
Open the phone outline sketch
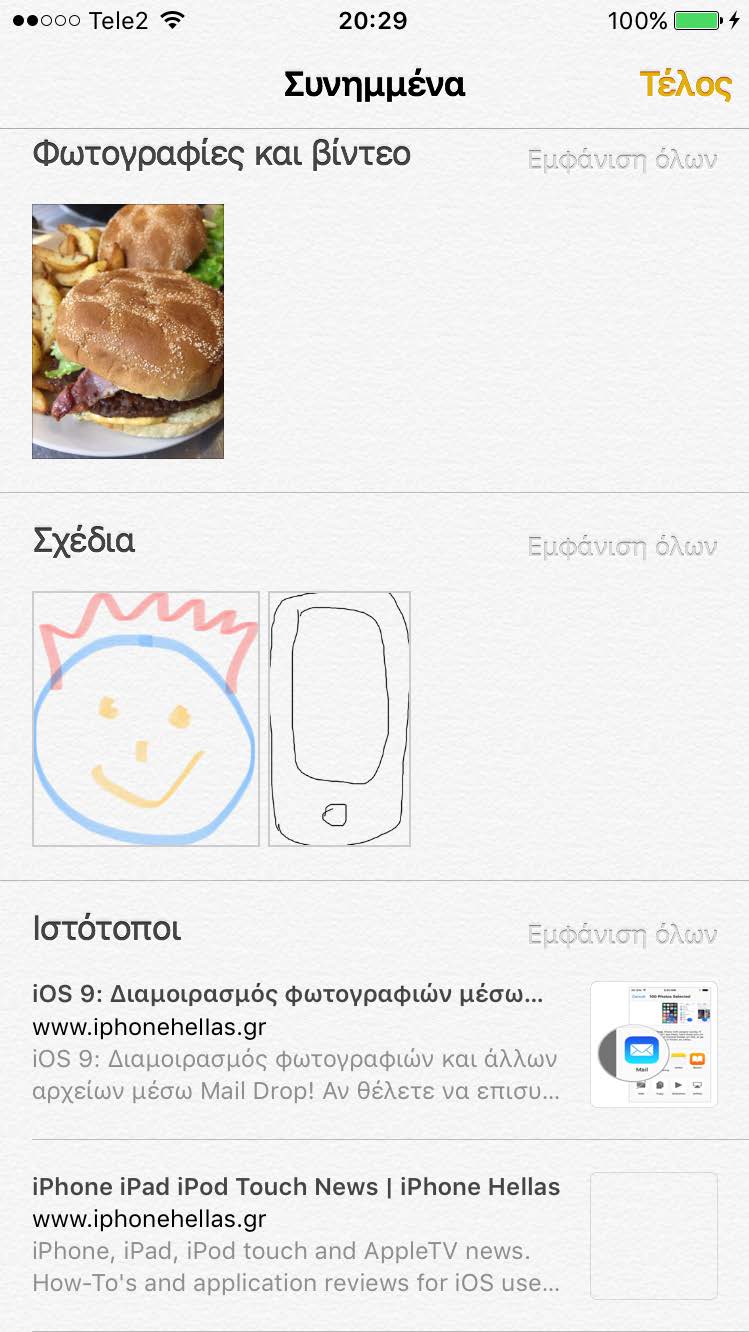(339, 719)
